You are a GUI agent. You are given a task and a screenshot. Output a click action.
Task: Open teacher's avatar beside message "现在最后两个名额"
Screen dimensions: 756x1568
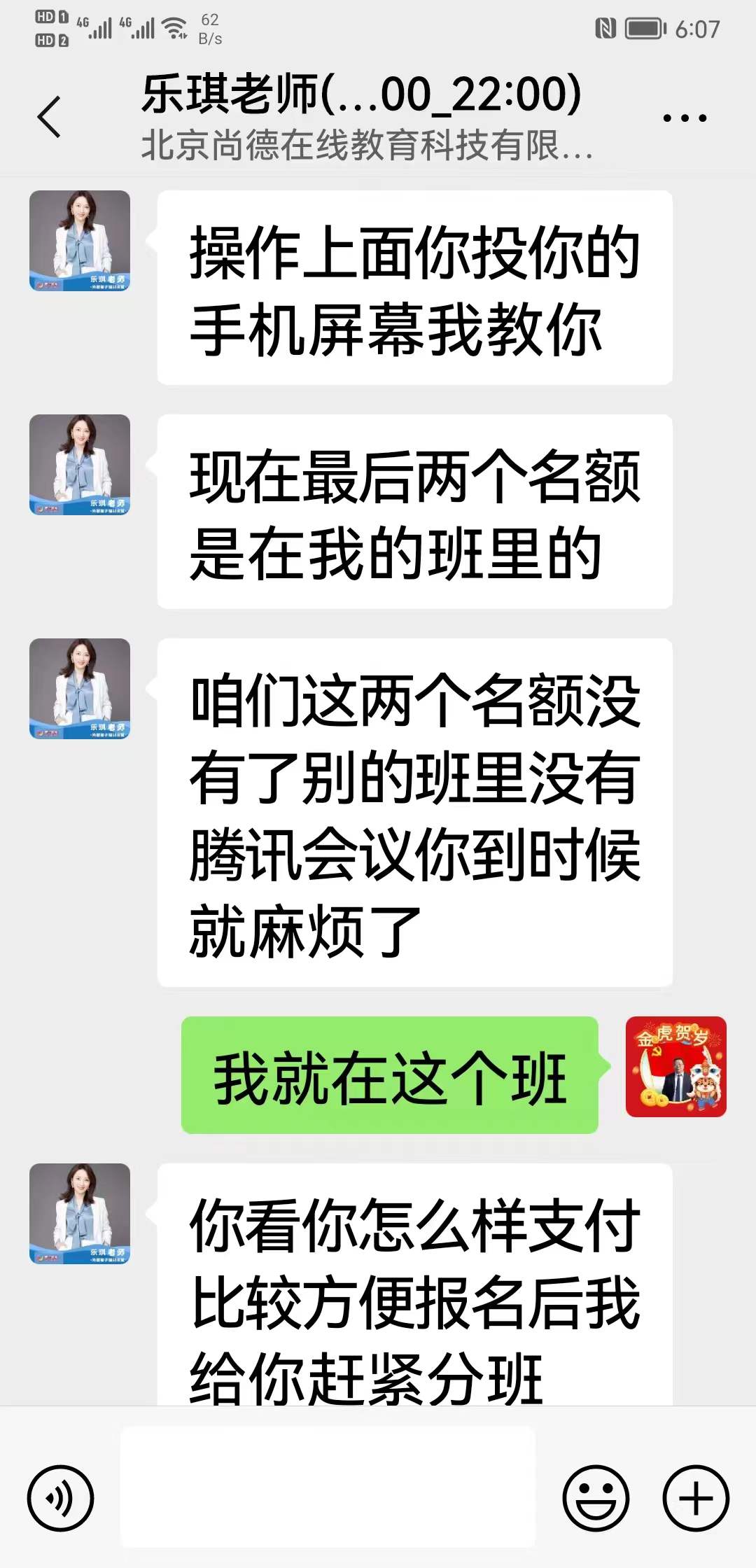(x=80, y=464)
